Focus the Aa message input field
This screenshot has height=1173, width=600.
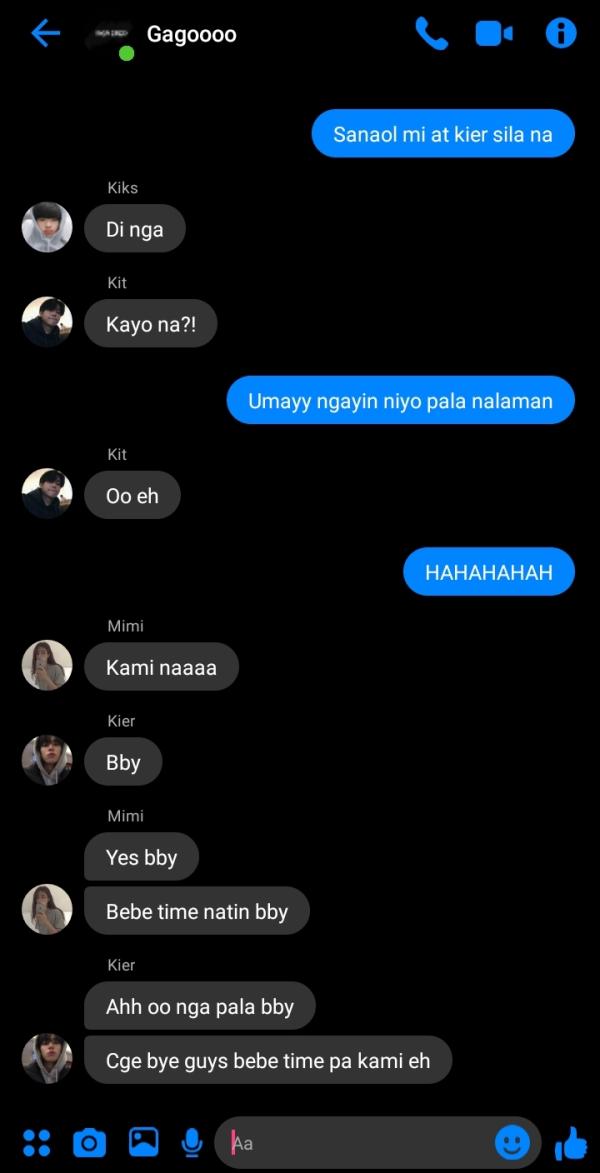click(x=360, y=1142)
